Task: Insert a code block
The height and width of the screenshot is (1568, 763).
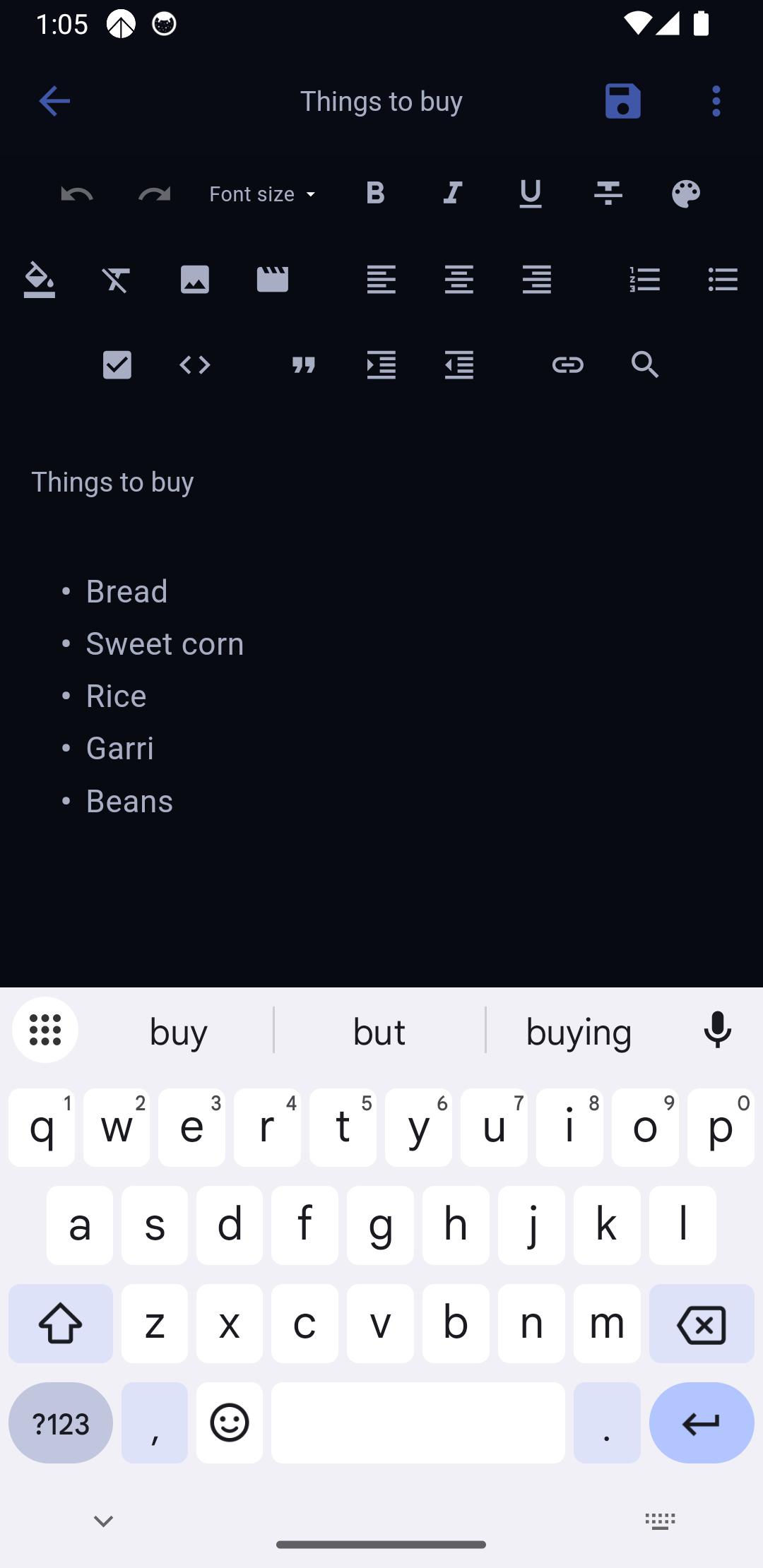Action: click(195, 365)
